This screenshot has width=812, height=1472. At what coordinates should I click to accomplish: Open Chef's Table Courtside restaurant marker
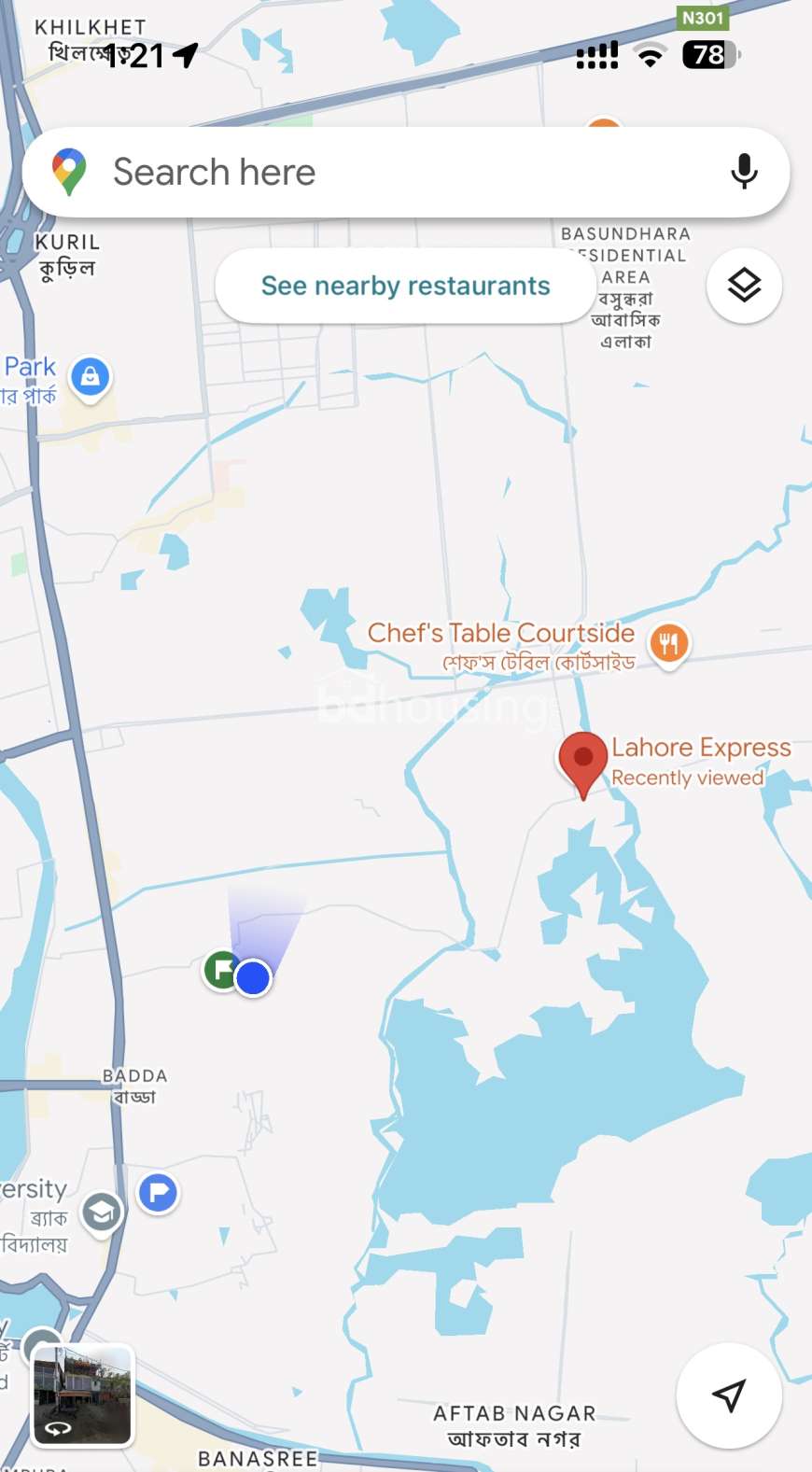point(668,643)
